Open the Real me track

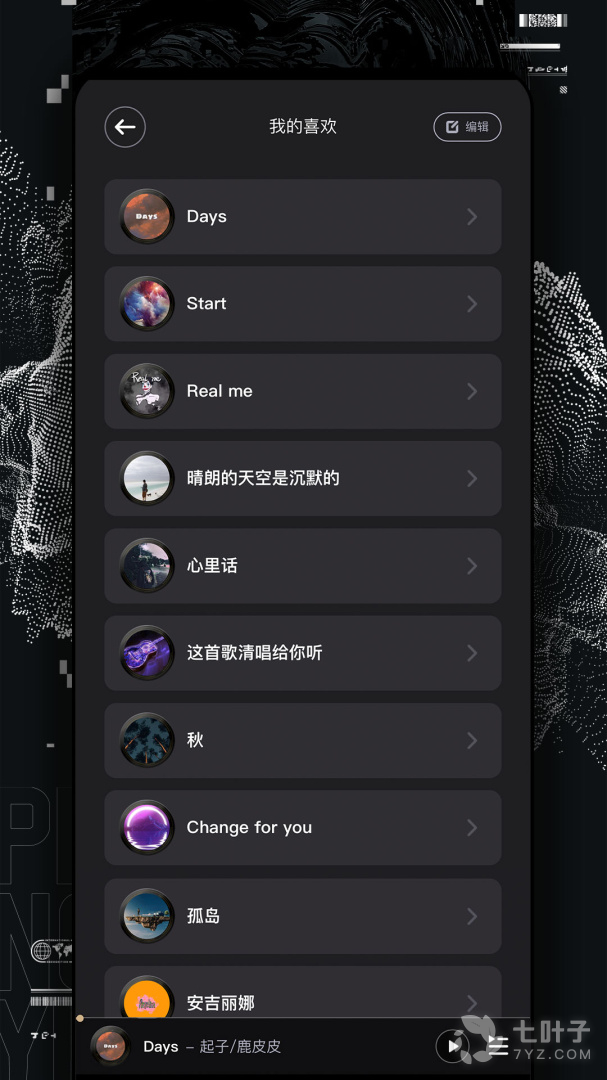302,391
